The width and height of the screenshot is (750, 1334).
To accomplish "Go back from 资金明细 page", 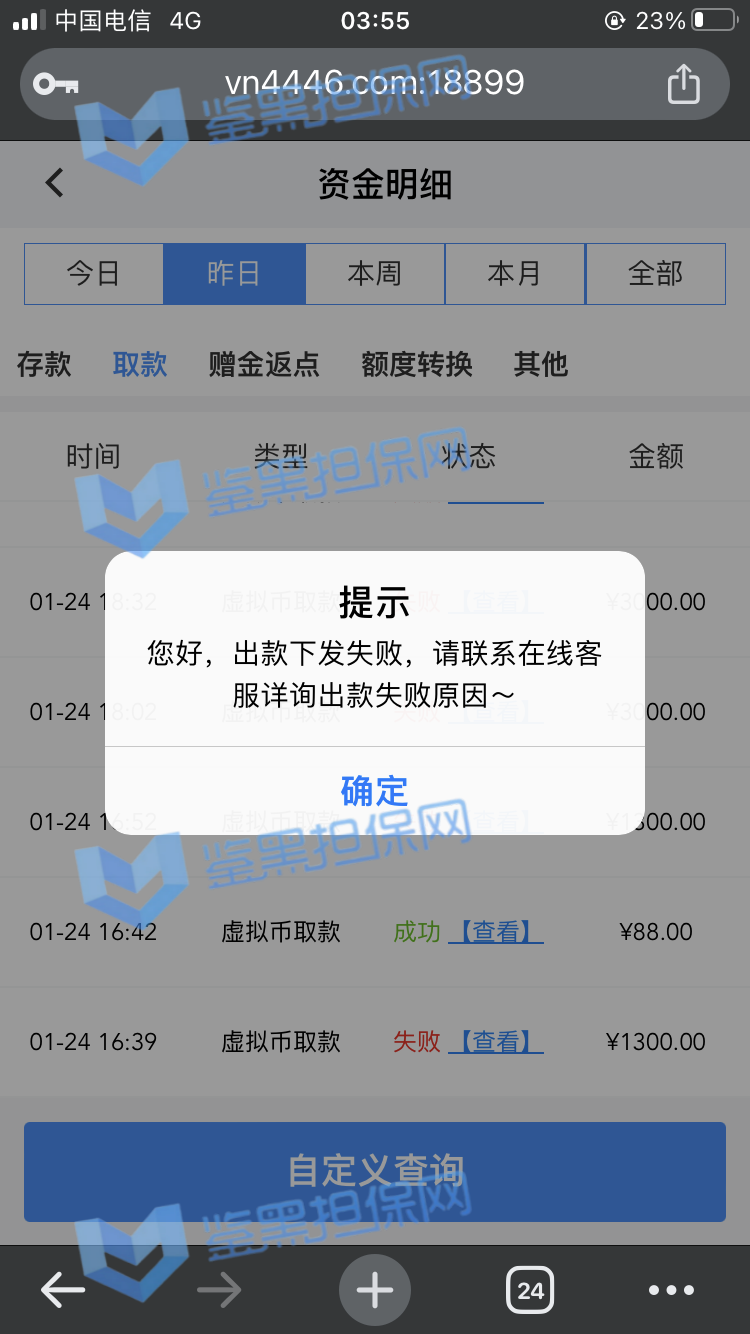I will coord(55,183).
